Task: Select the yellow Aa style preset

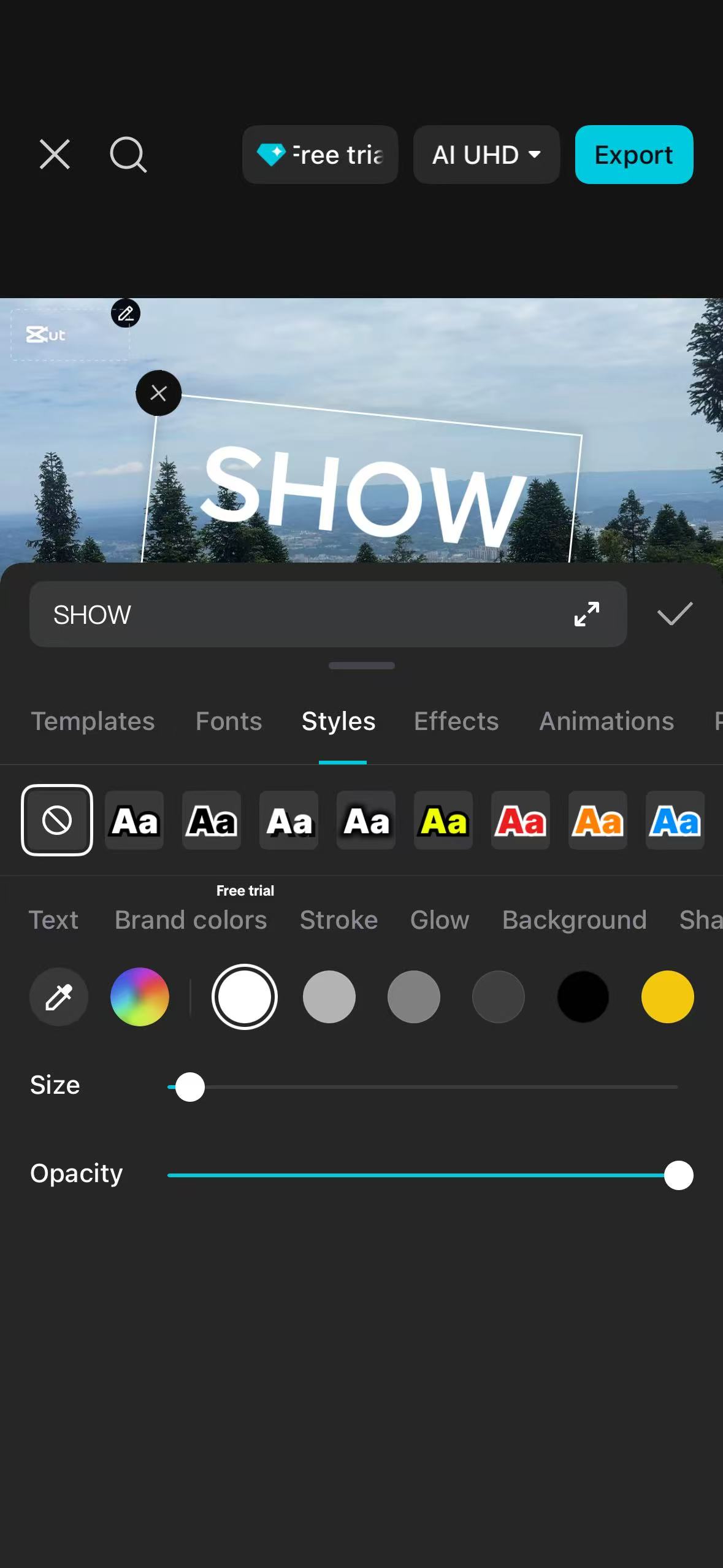Action: pos(443,821)
